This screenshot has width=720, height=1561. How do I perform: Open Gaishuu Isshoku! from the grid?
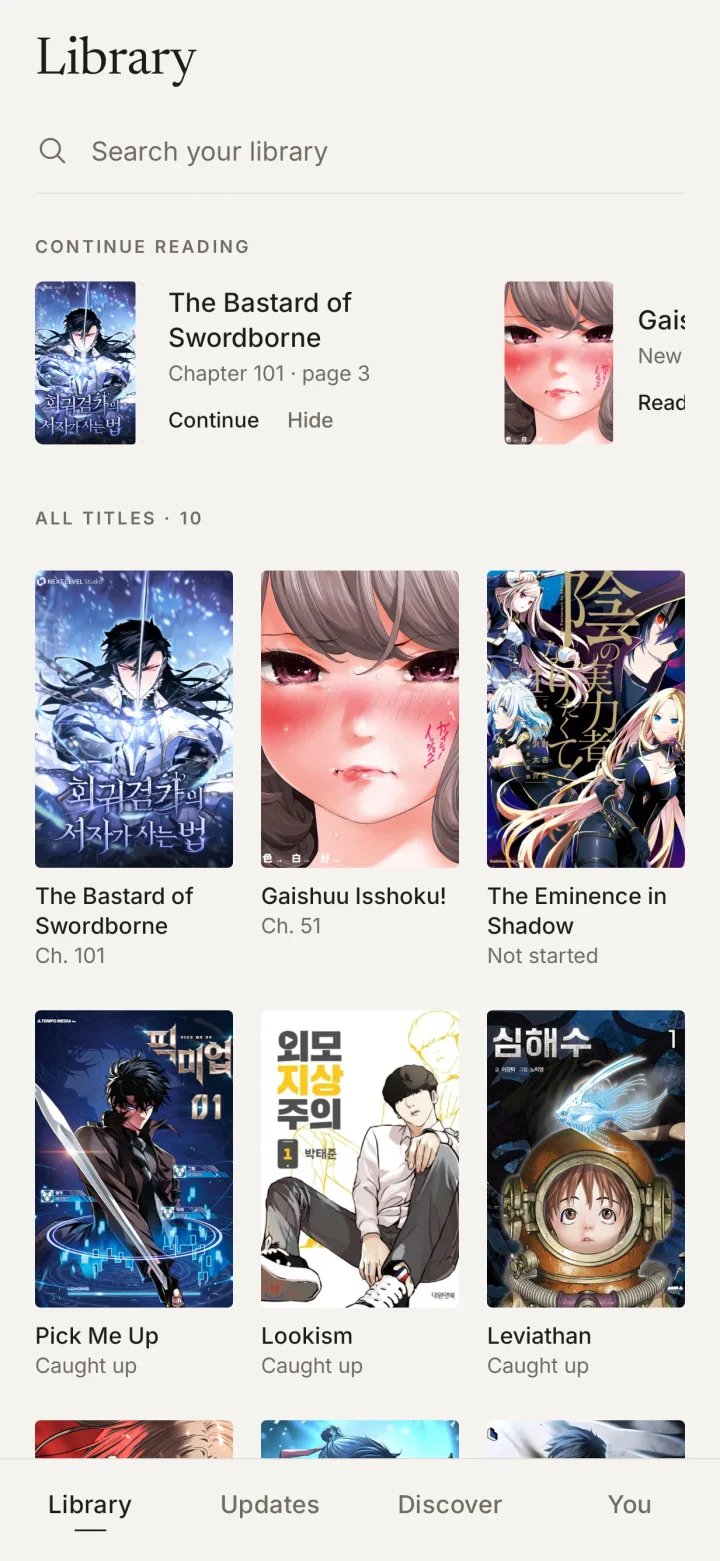tap(360, 754)
